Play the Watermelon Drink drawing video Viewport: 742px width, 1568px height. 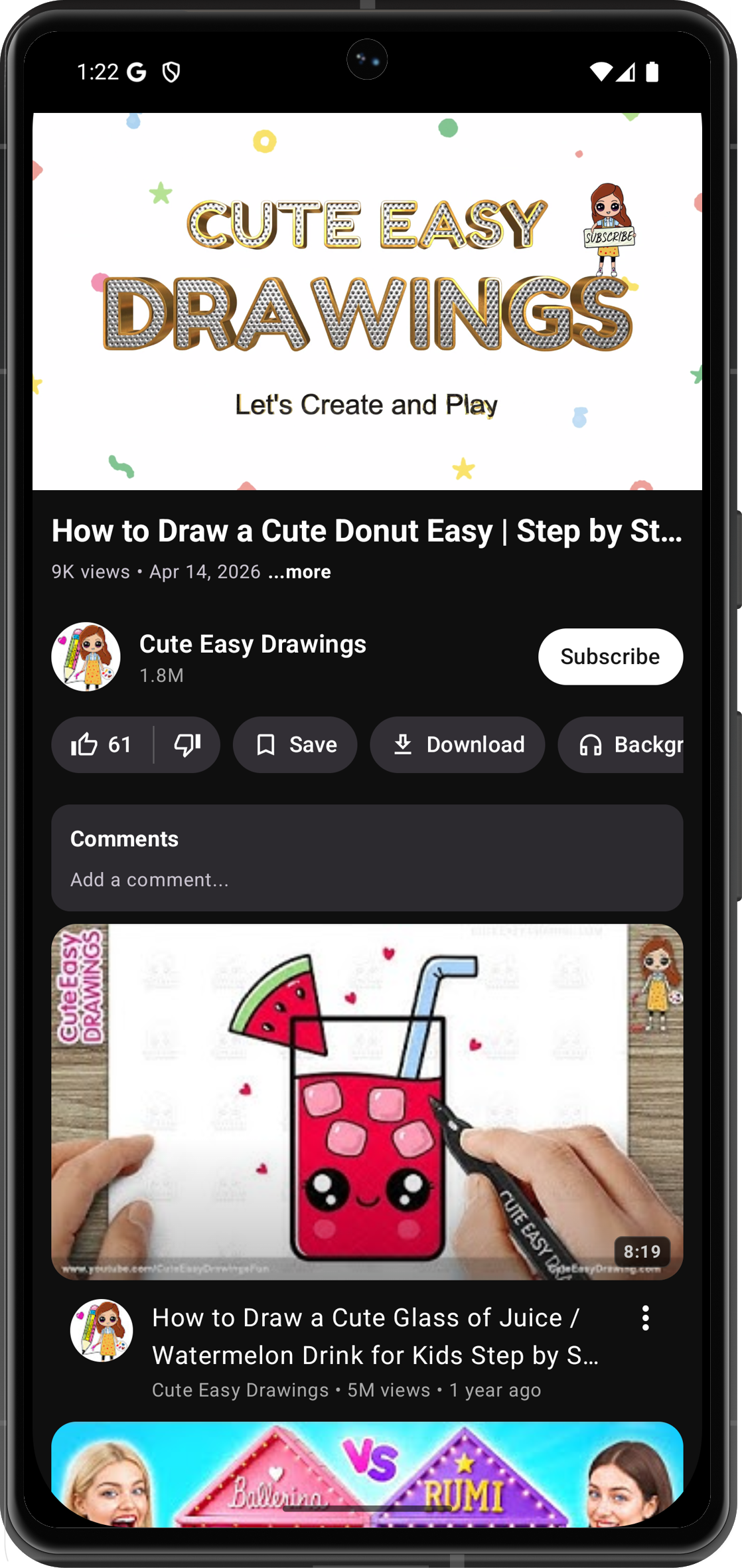(x=367, y=1102)
